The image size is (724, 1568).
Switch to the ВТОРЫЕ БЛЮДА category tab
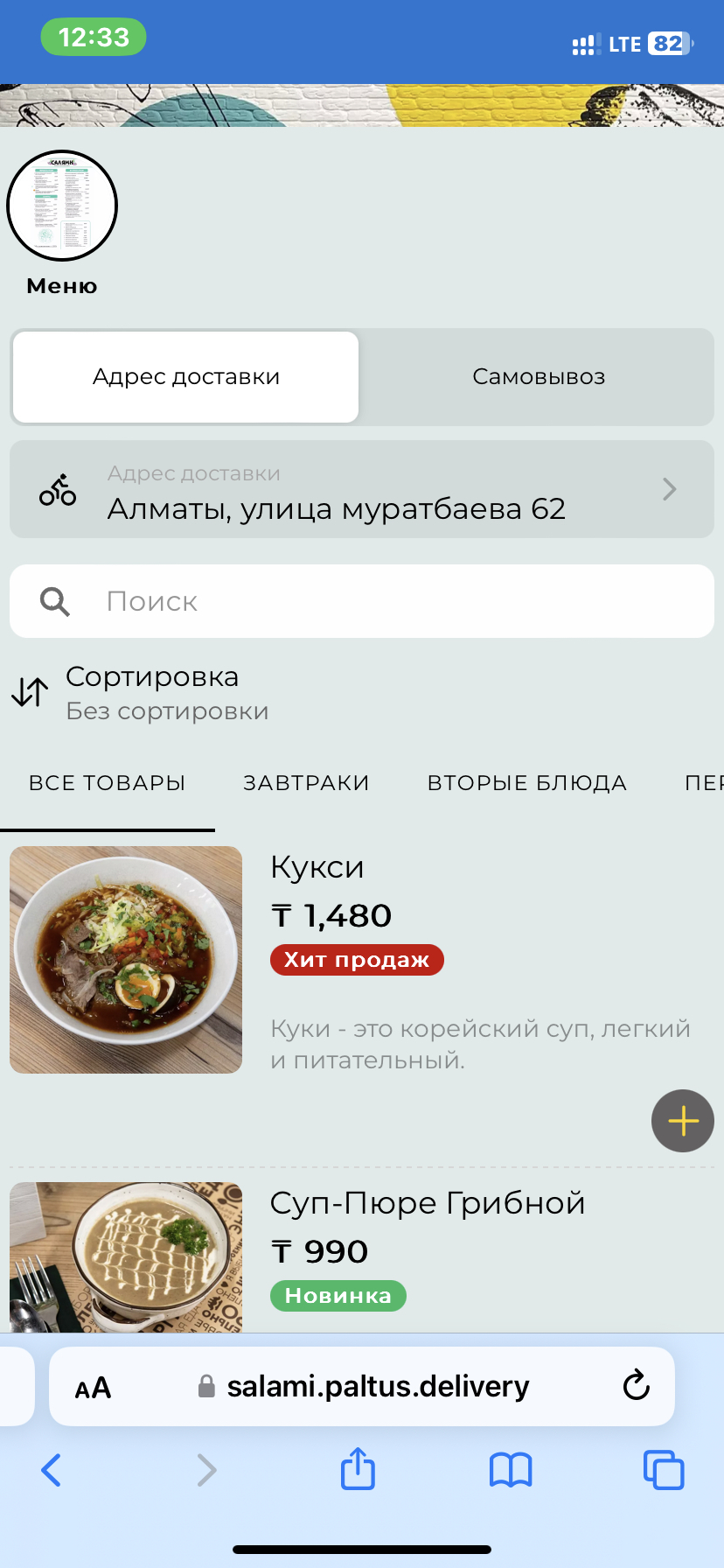pyautogui.click(x=526, y=783)
